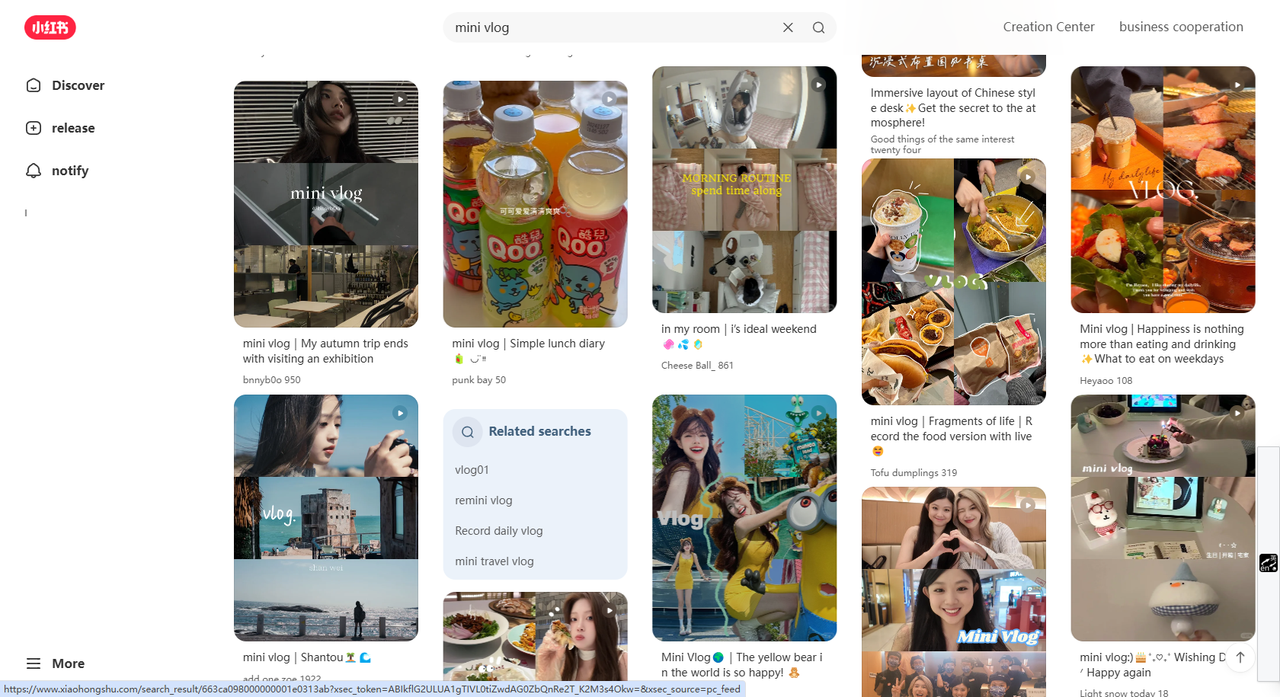Open business cooperation link
Image resolution: width=1280 pixels, height=697 pixels.
coord(1181,27)
